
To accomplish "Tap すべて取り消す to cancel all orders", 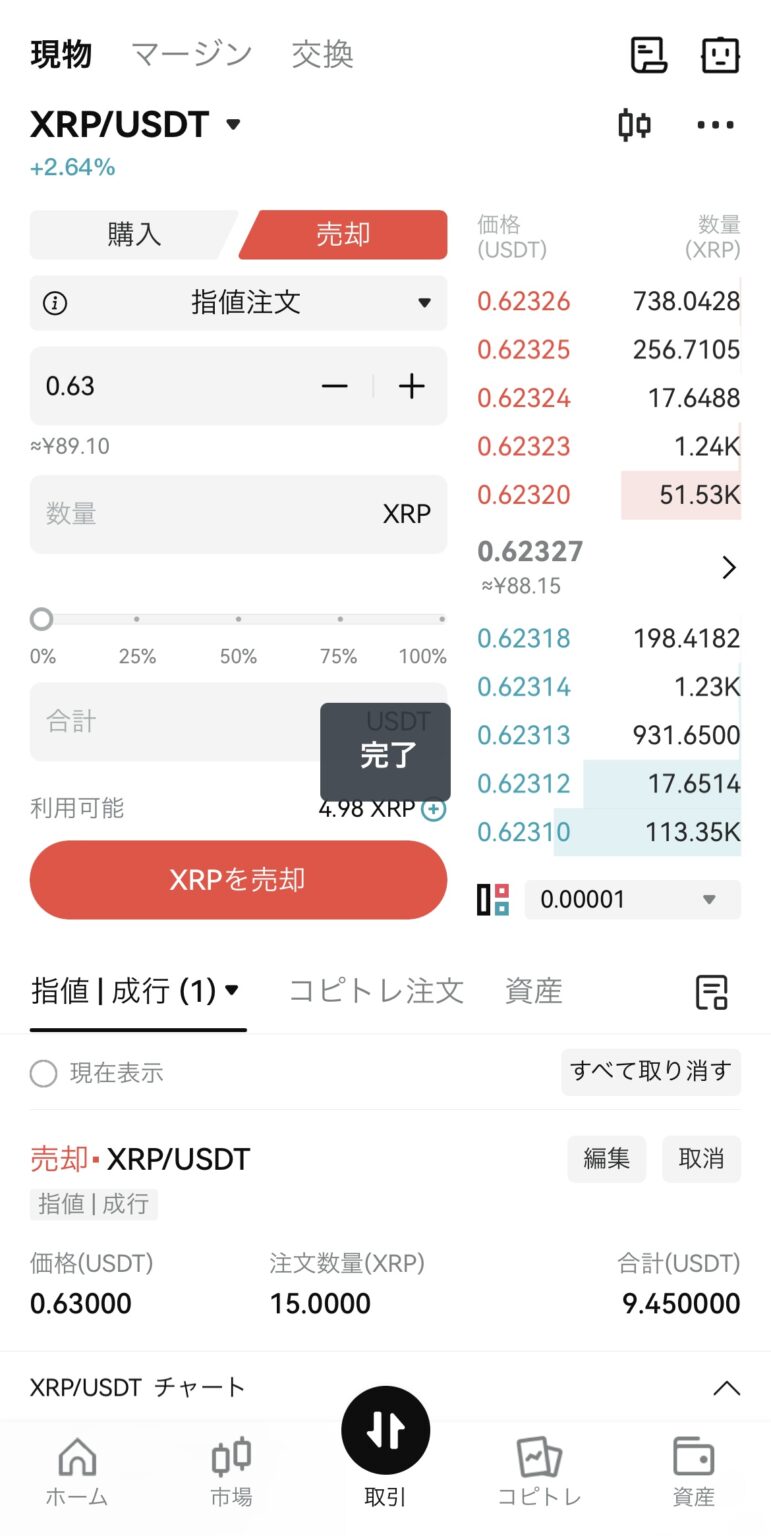I will [x=651, y=1071].
